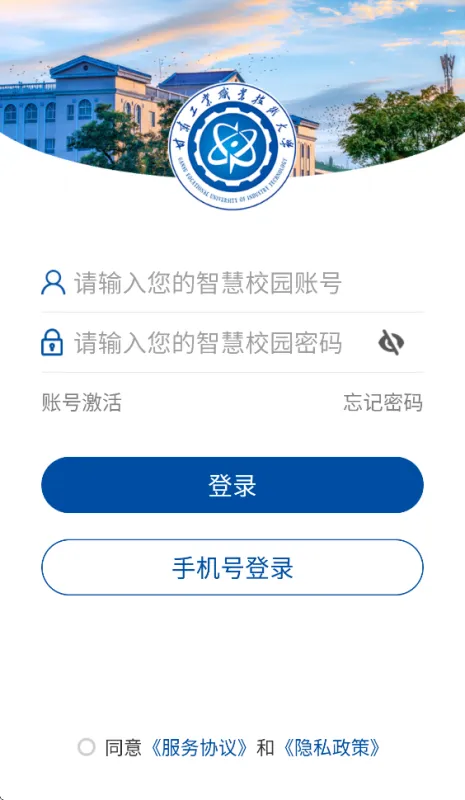Viewport: 465px width, 800px height.
Task: Toggle password visibility eye icon
Action: tap(391, 342)
